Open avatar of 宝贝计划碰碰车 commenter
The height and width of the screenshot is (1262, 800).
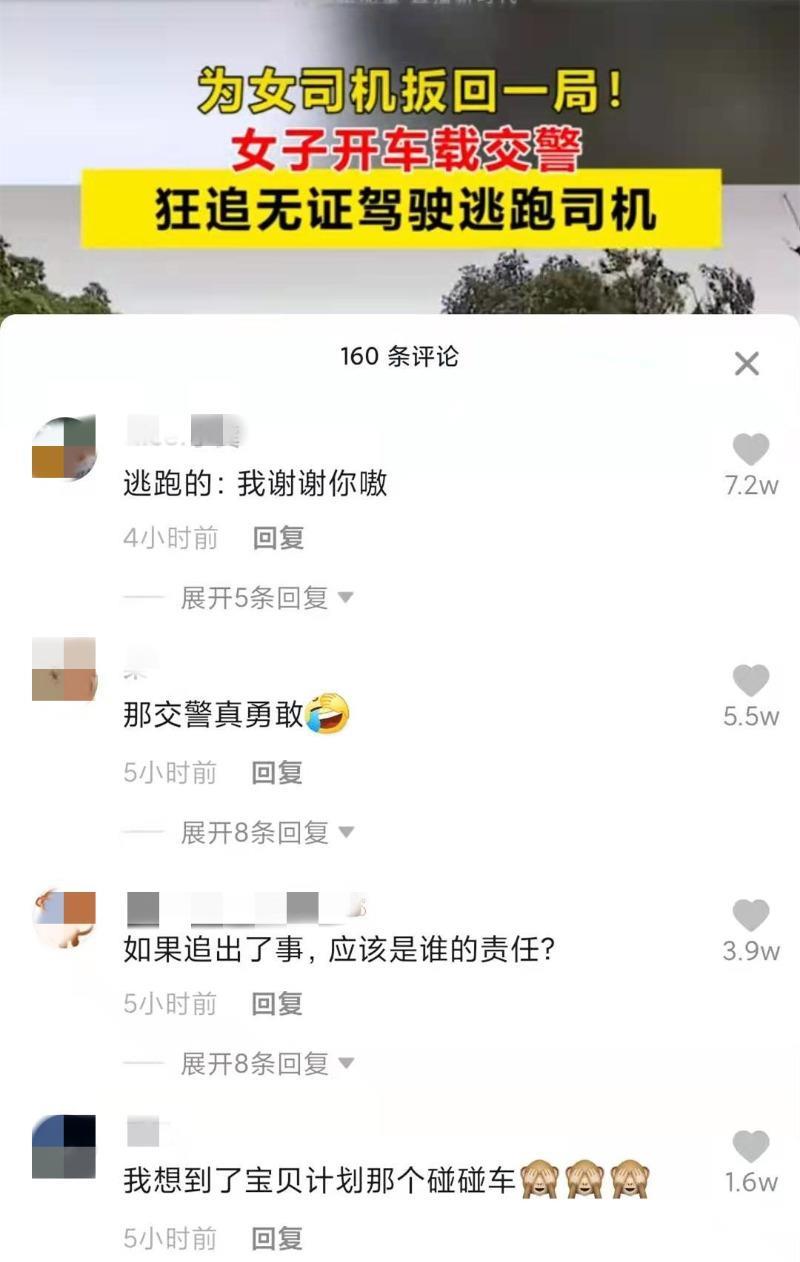pos(64,1147)
